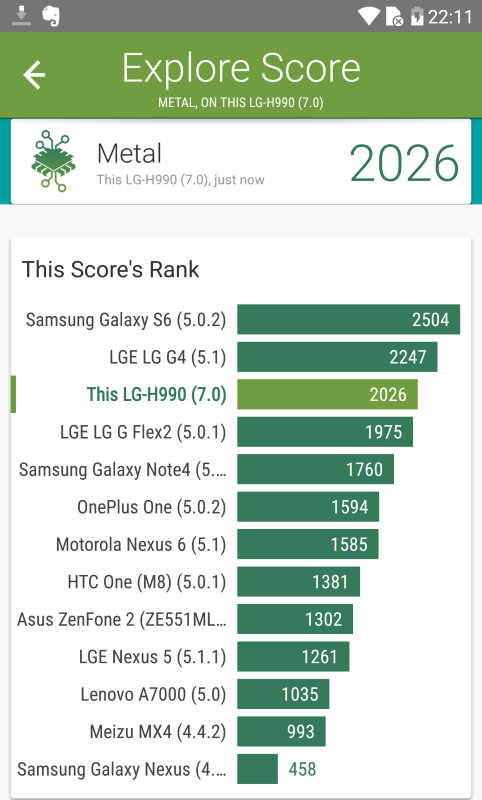Image resolution: width=482 pixels, height=800 pixels.
Task: Open the LGE LG G4 (5.1) entry
Action: (241, 357)
